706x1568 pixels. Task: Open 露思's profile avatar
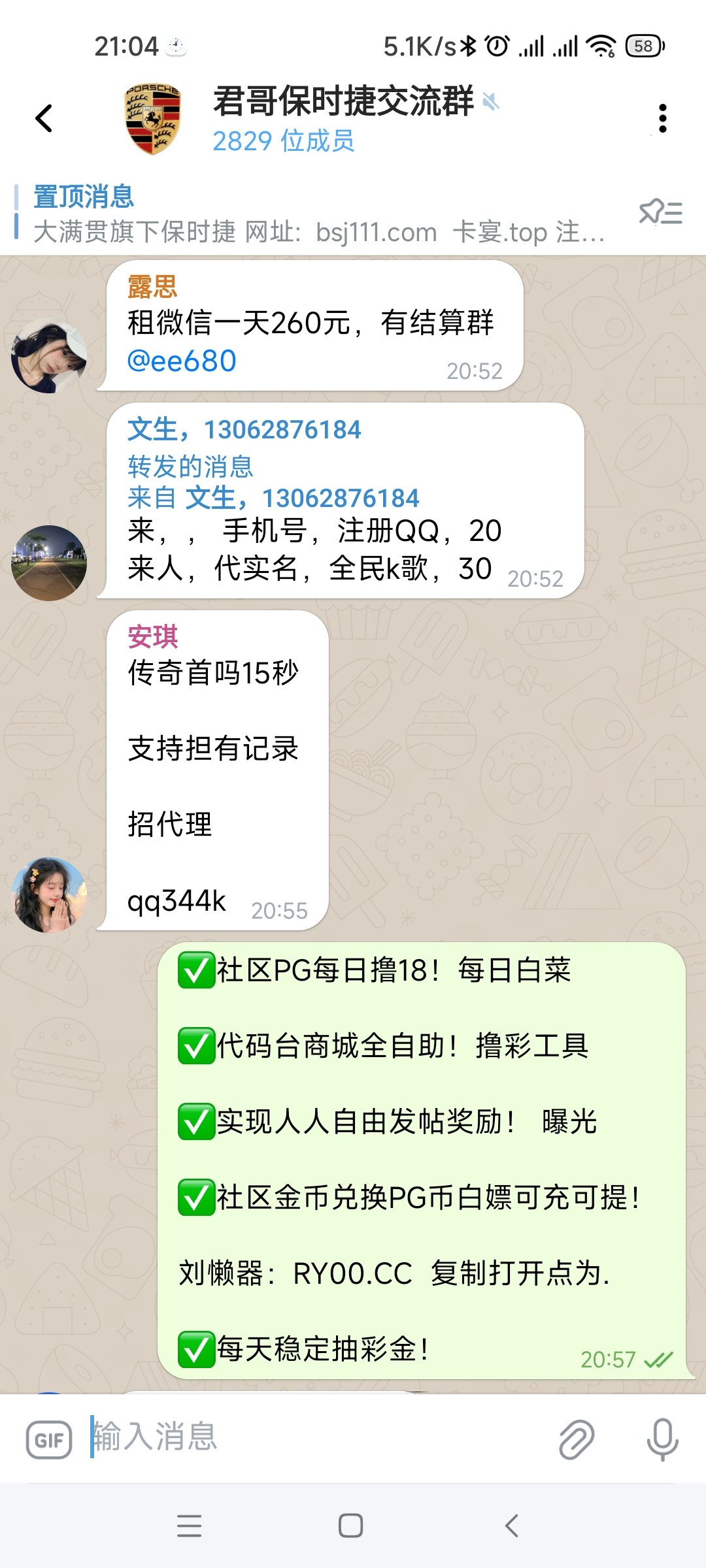[x=49, y=356]
